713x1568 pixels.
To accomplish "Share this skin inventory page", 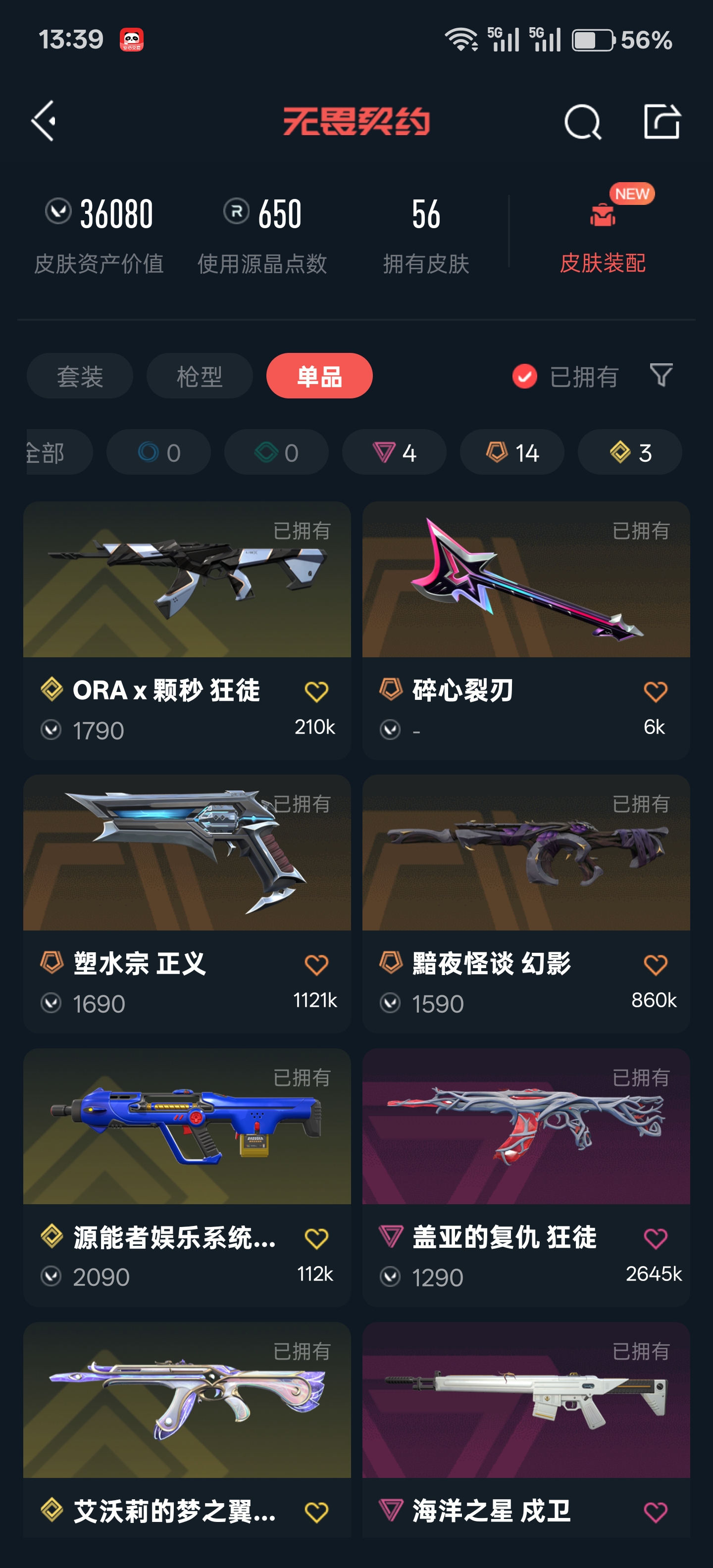I will 661,122.
